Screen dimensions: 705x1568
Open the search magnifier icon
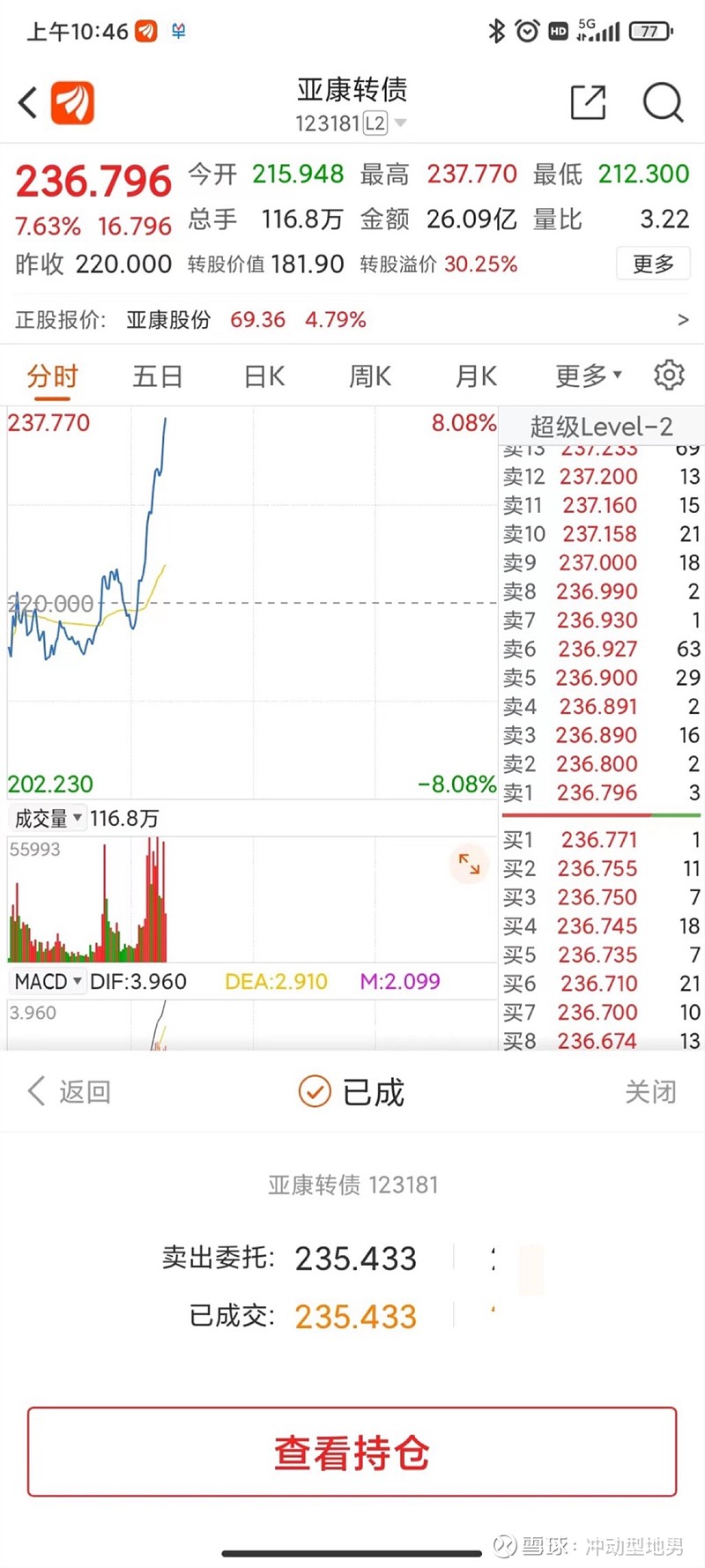point(663,102)
